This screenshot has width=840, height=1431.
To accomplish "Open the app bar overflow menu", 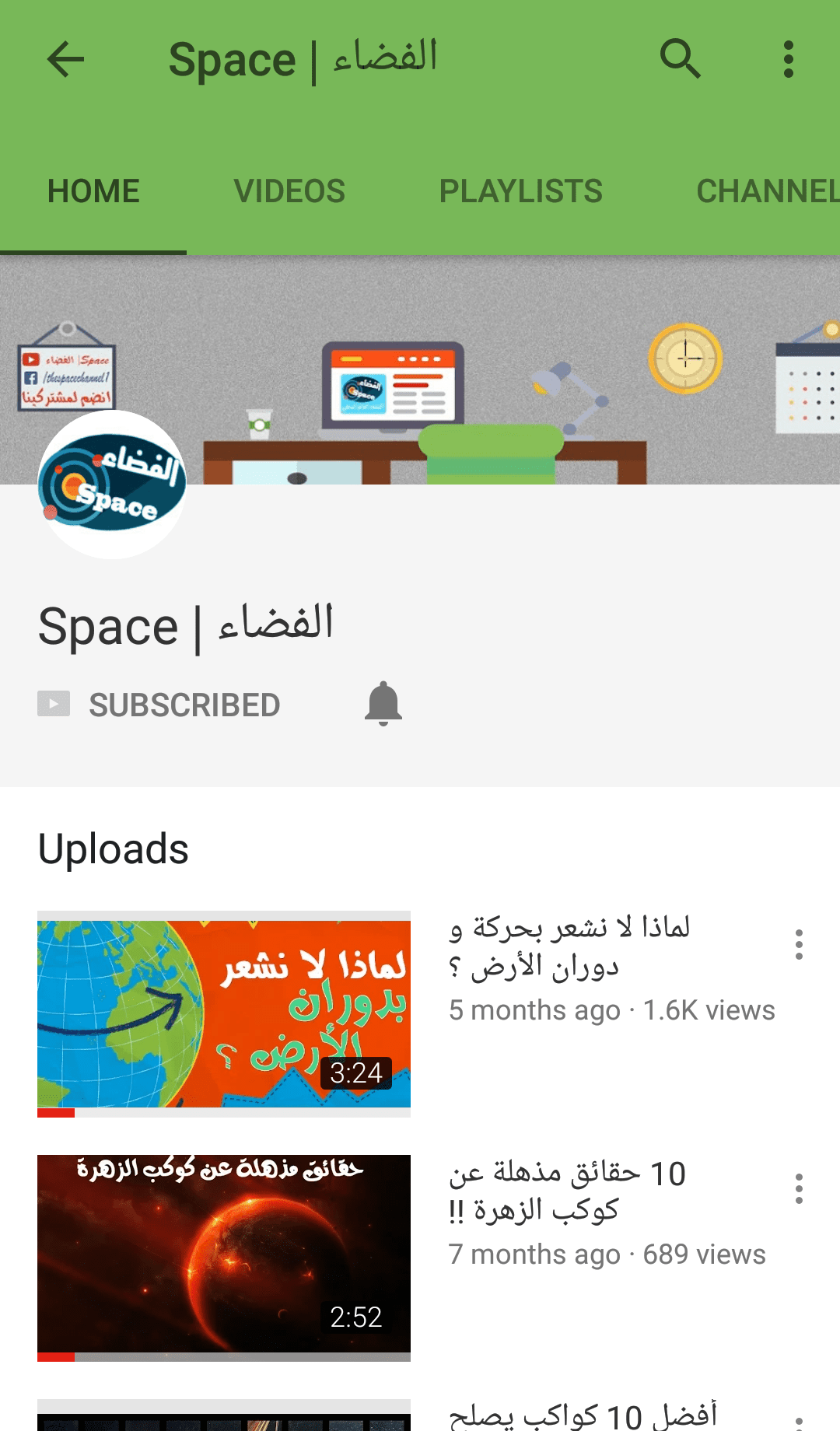I will click(x=788, y=59).
